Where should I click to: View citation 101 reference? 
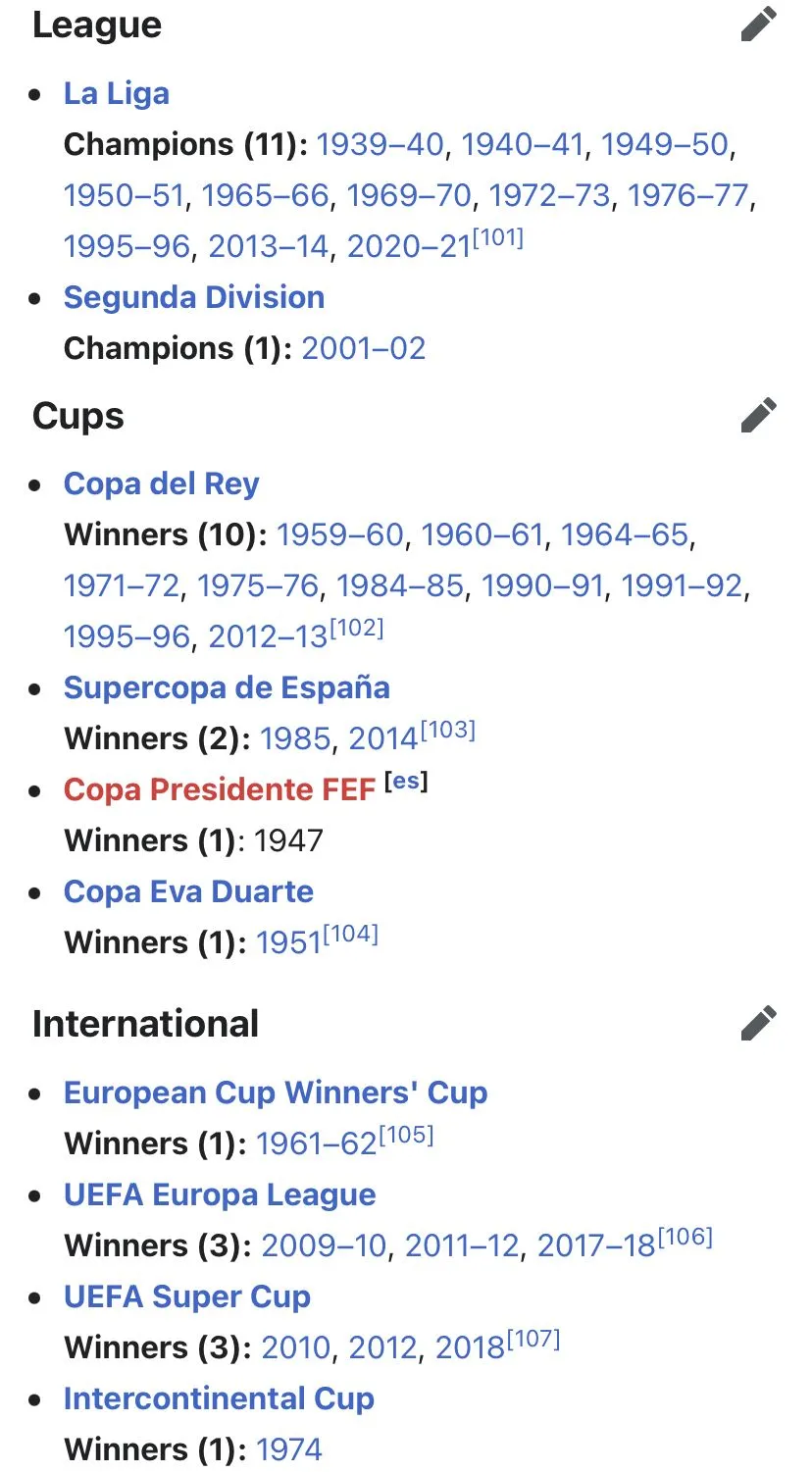point(498,239)
